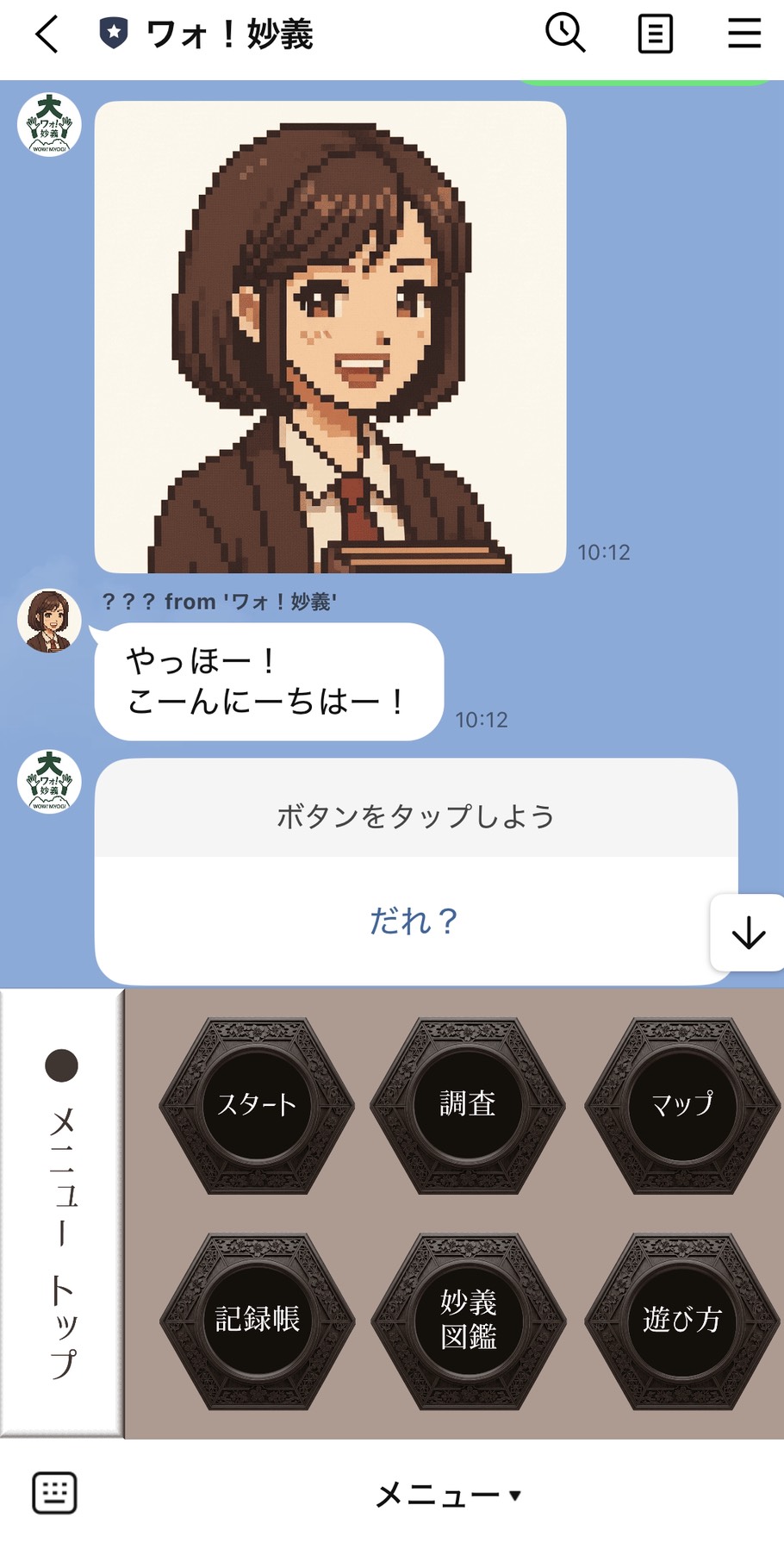Open the hamburger menu
The height and width of the screenshot is (1549, 784).
(x=744, y=34)
